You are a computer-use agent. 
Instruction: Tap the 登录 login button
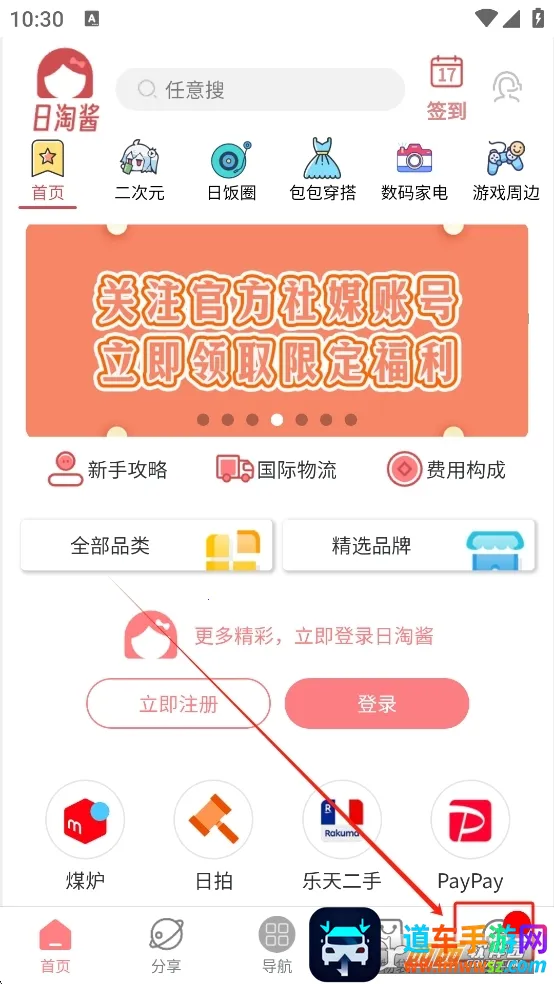pos(376,703)
